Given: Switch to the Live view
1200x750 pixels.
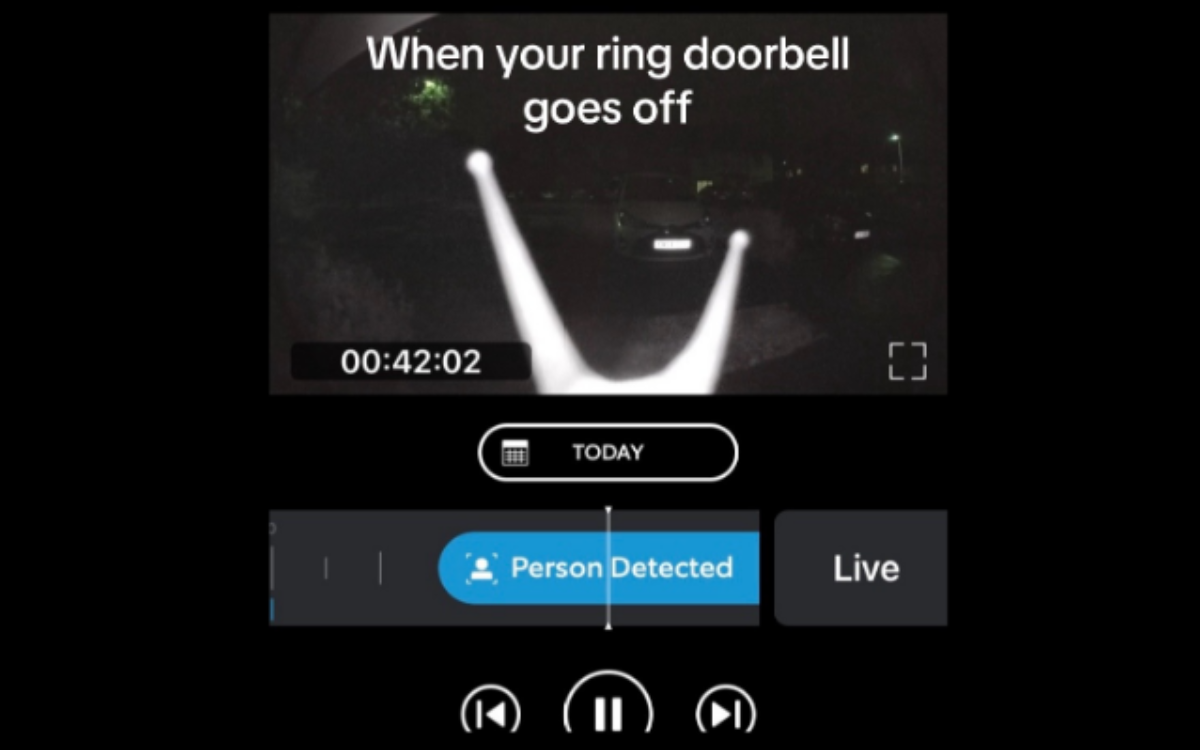Looking at the screenshot, I should pyautogui.click(x=864, y=568).
